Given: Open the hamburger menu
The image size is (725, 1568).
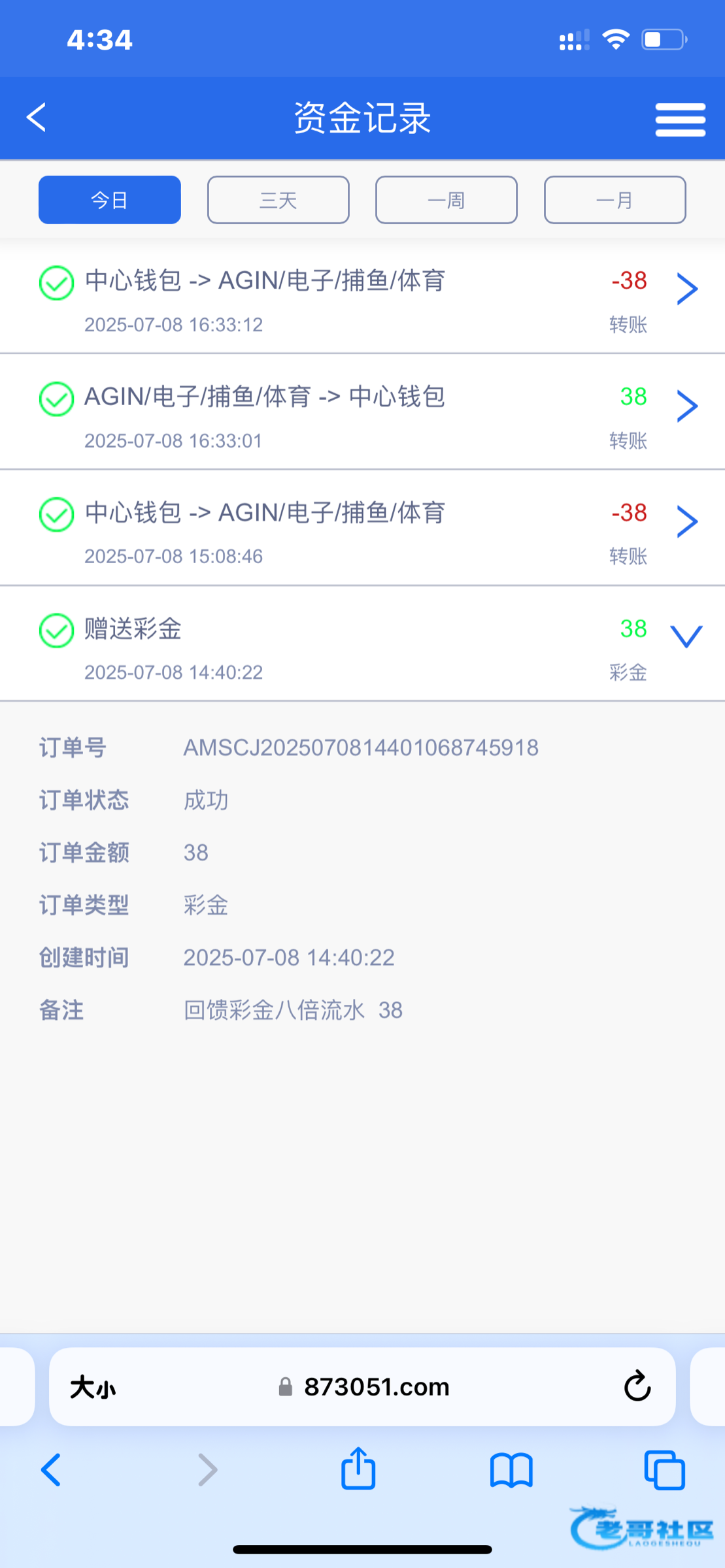Looking at the screenshot, I should point(681,120).
